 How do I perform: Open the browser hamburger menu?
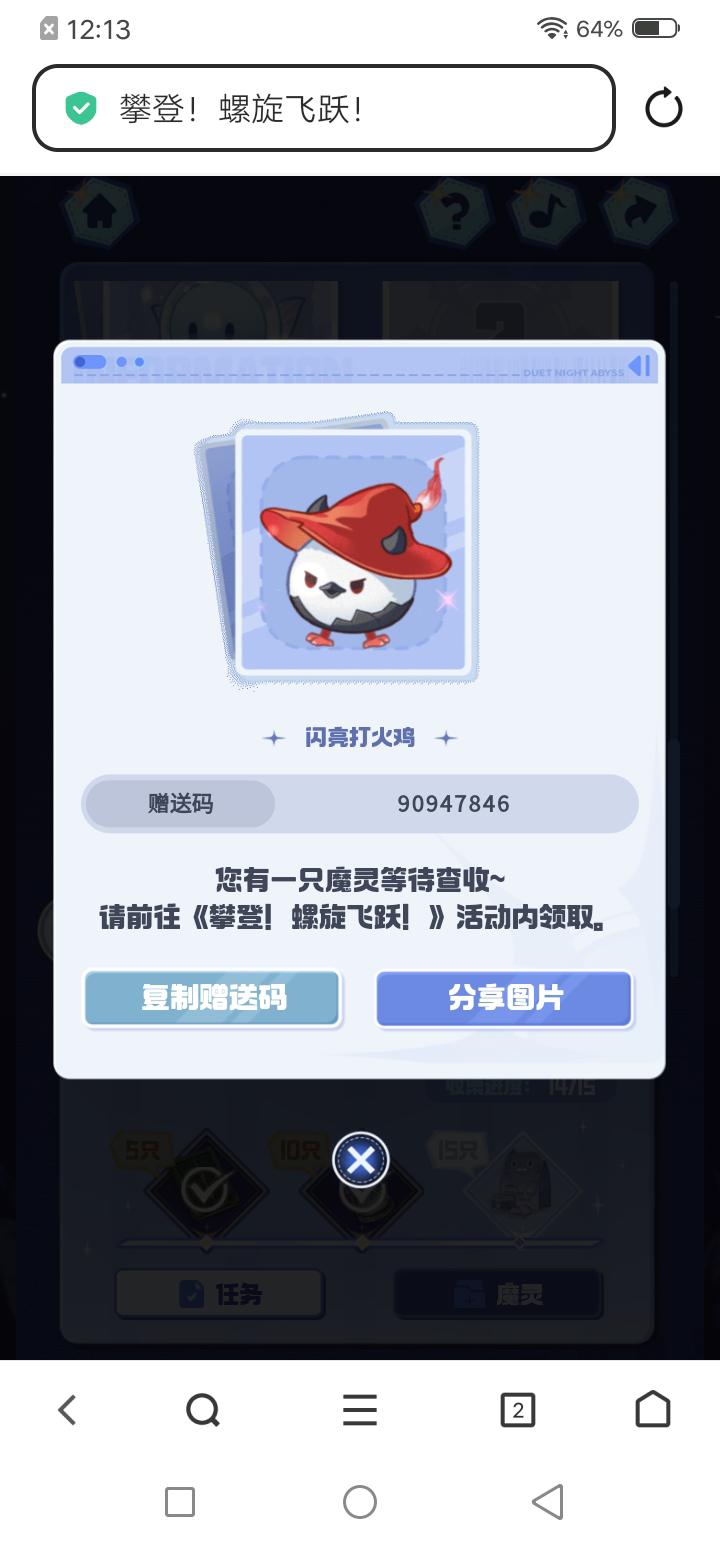point(360,1410)
